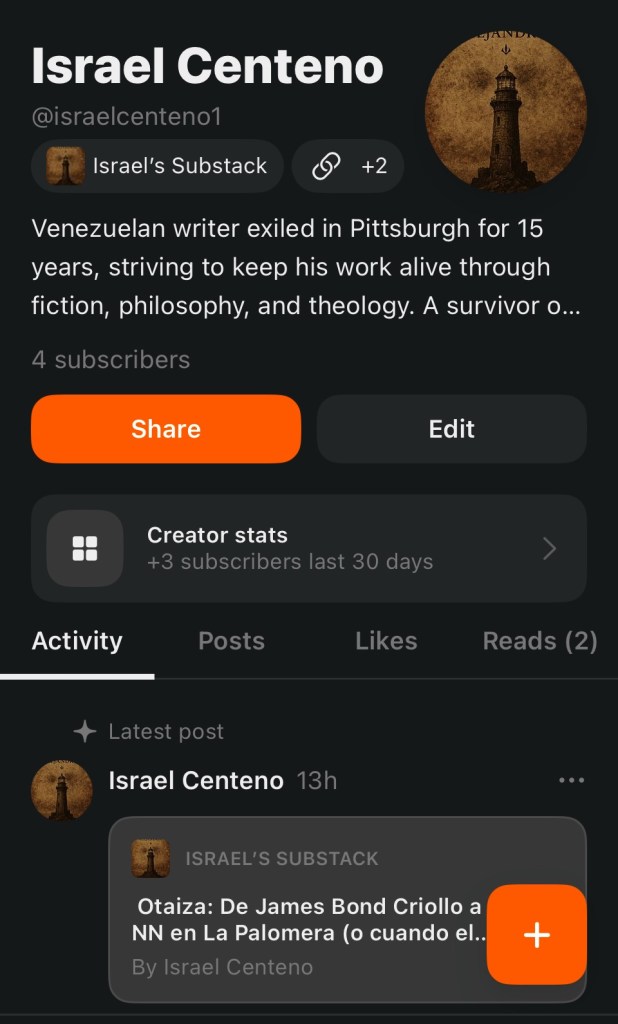Switch to the Reads tab

(x=539, y=641)
